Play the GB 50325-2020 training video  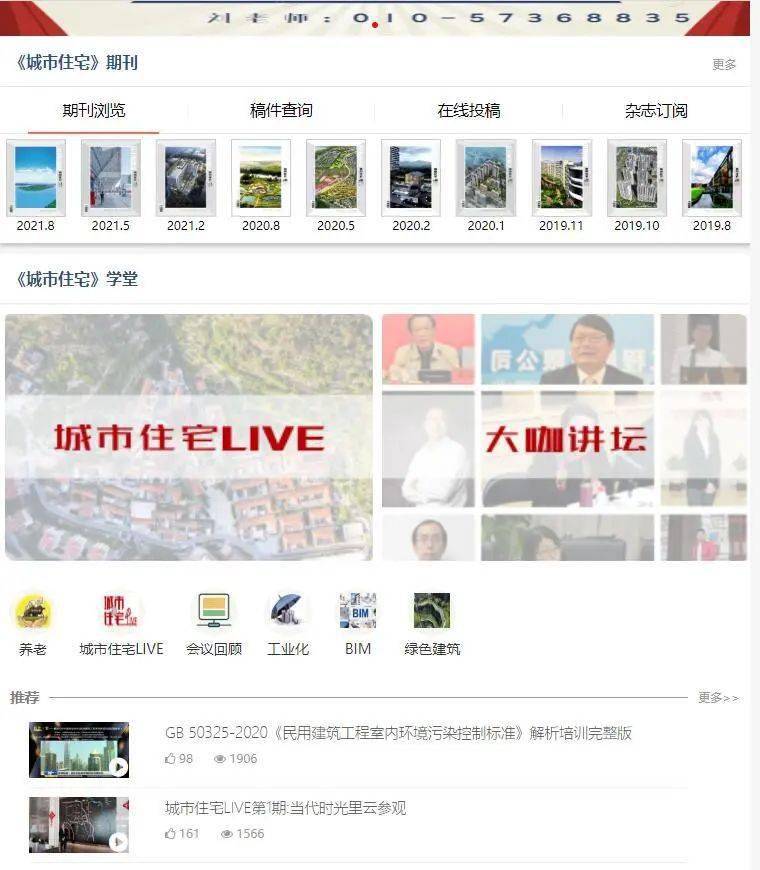[79, 750]
